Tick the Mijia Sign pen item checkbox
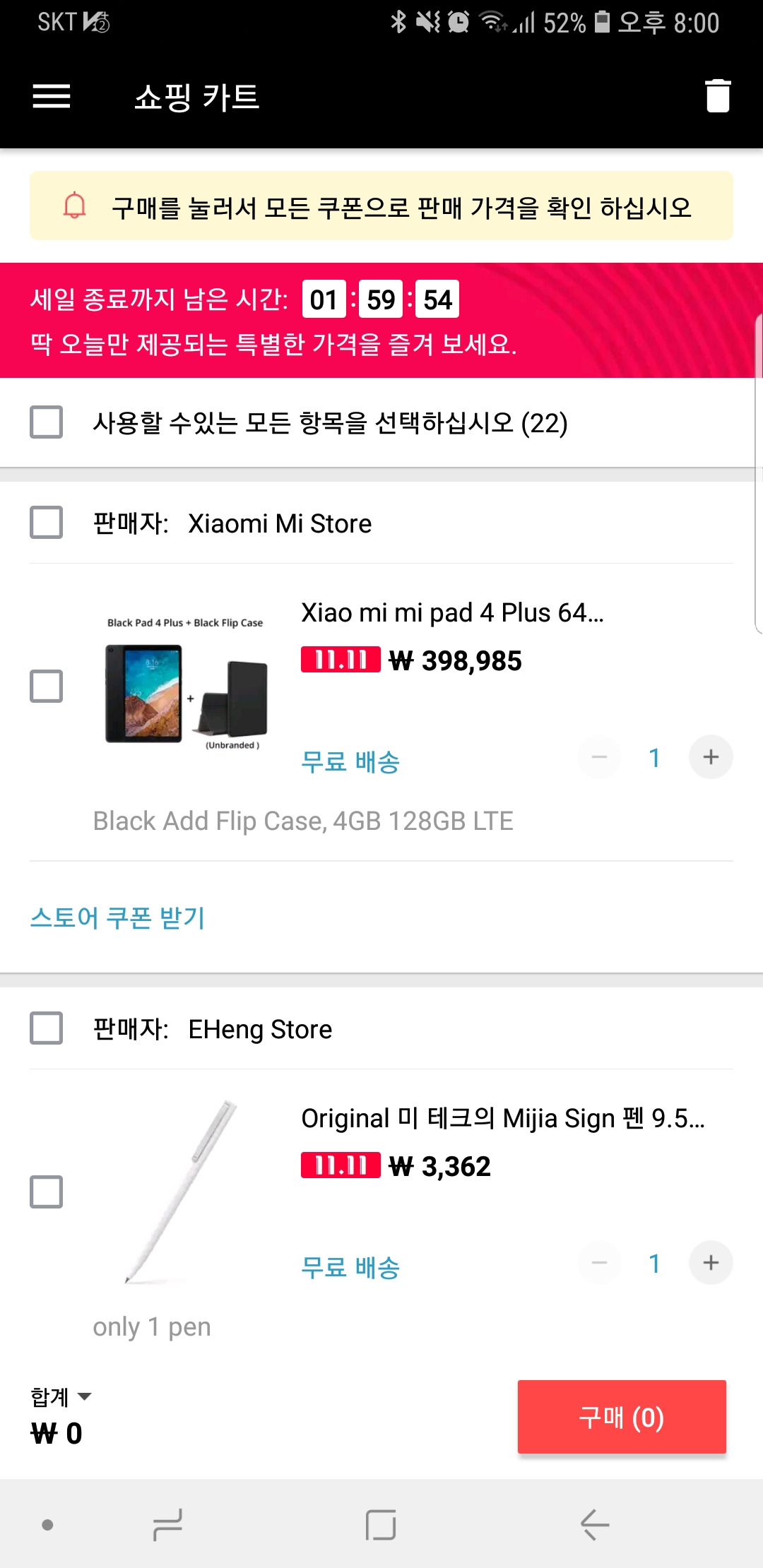Viewport: 763px width, 1568px height. click(x=47, y=1192)
